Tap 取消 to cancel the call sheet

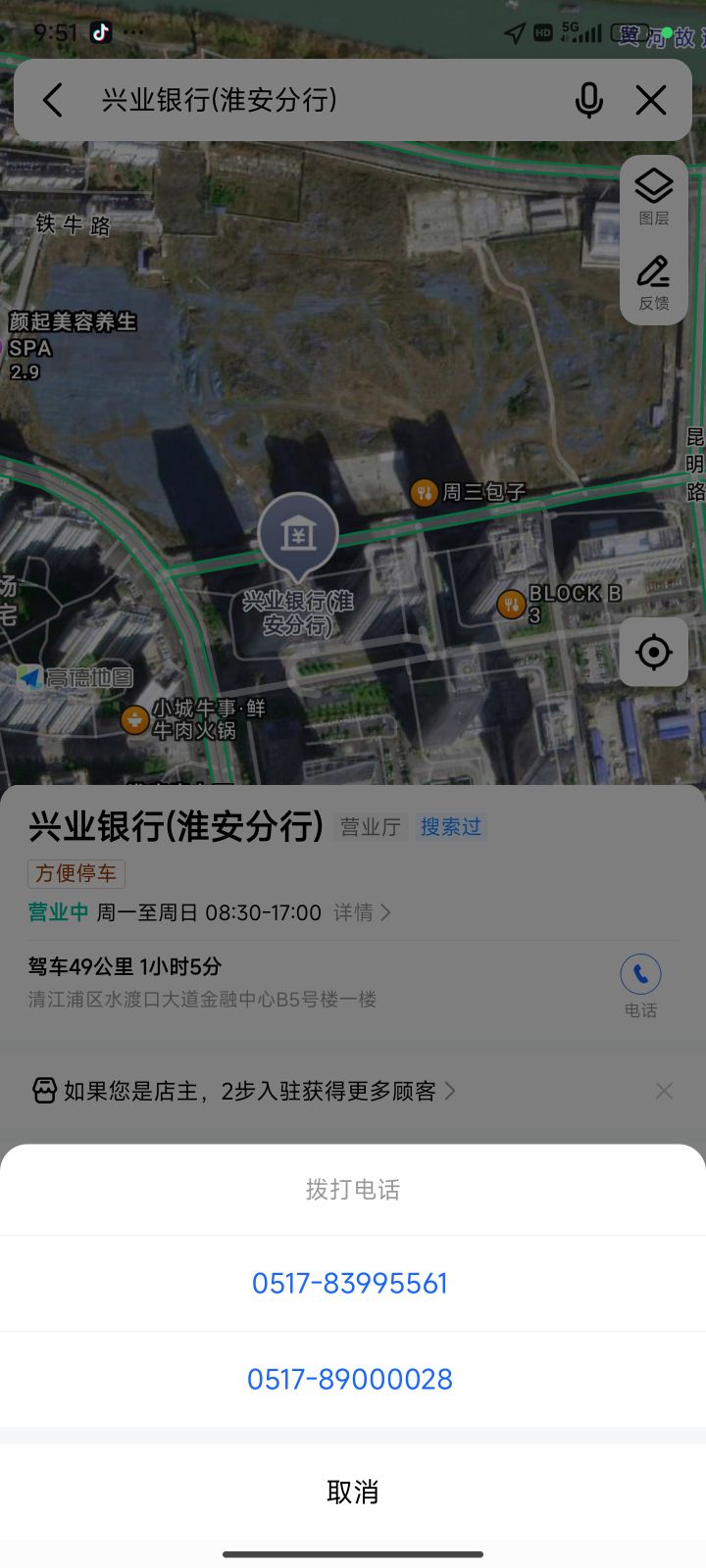coord(353,1492)
